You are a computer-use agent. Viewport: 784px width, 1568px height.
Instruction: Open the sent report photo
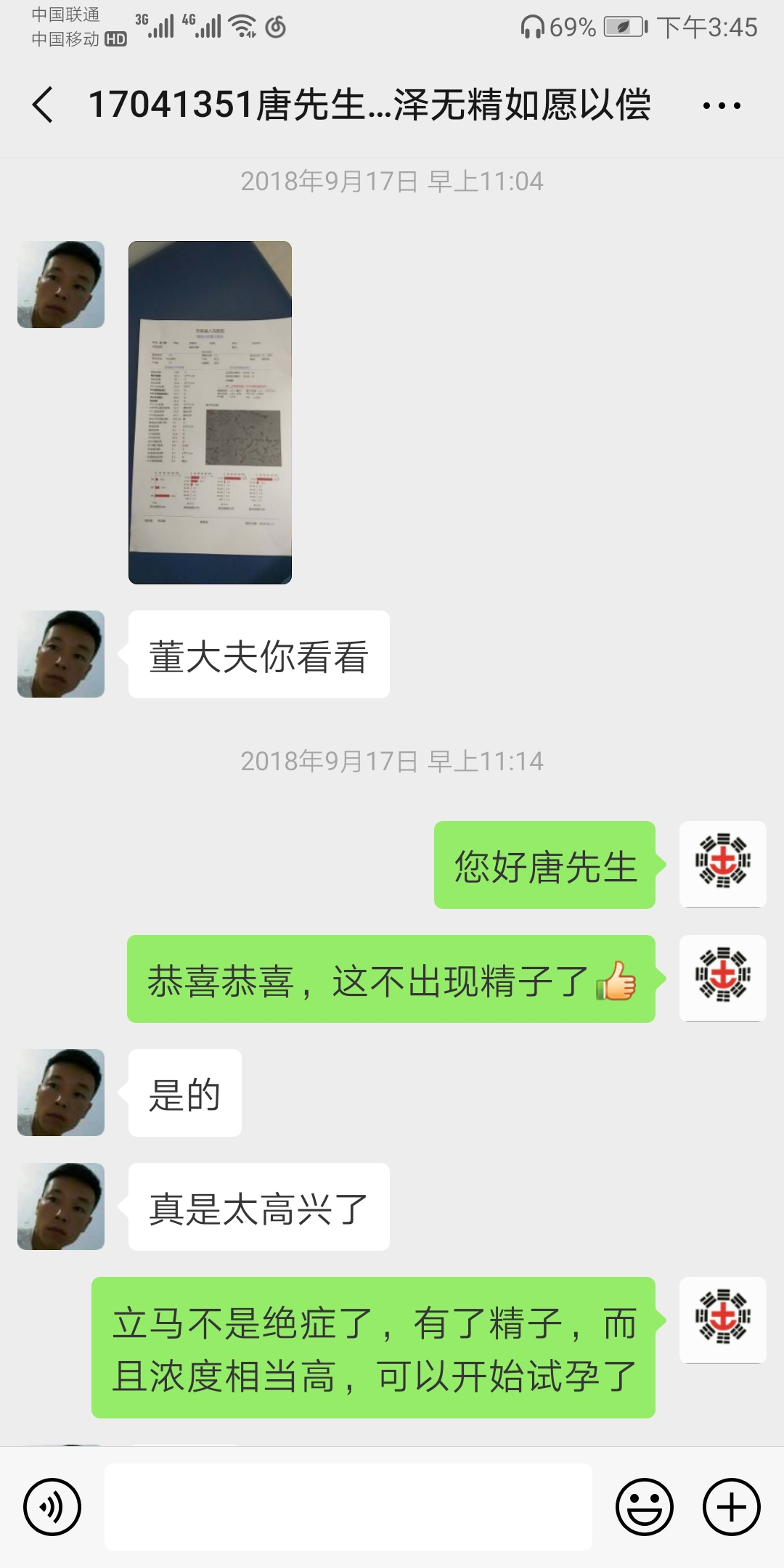210,412
